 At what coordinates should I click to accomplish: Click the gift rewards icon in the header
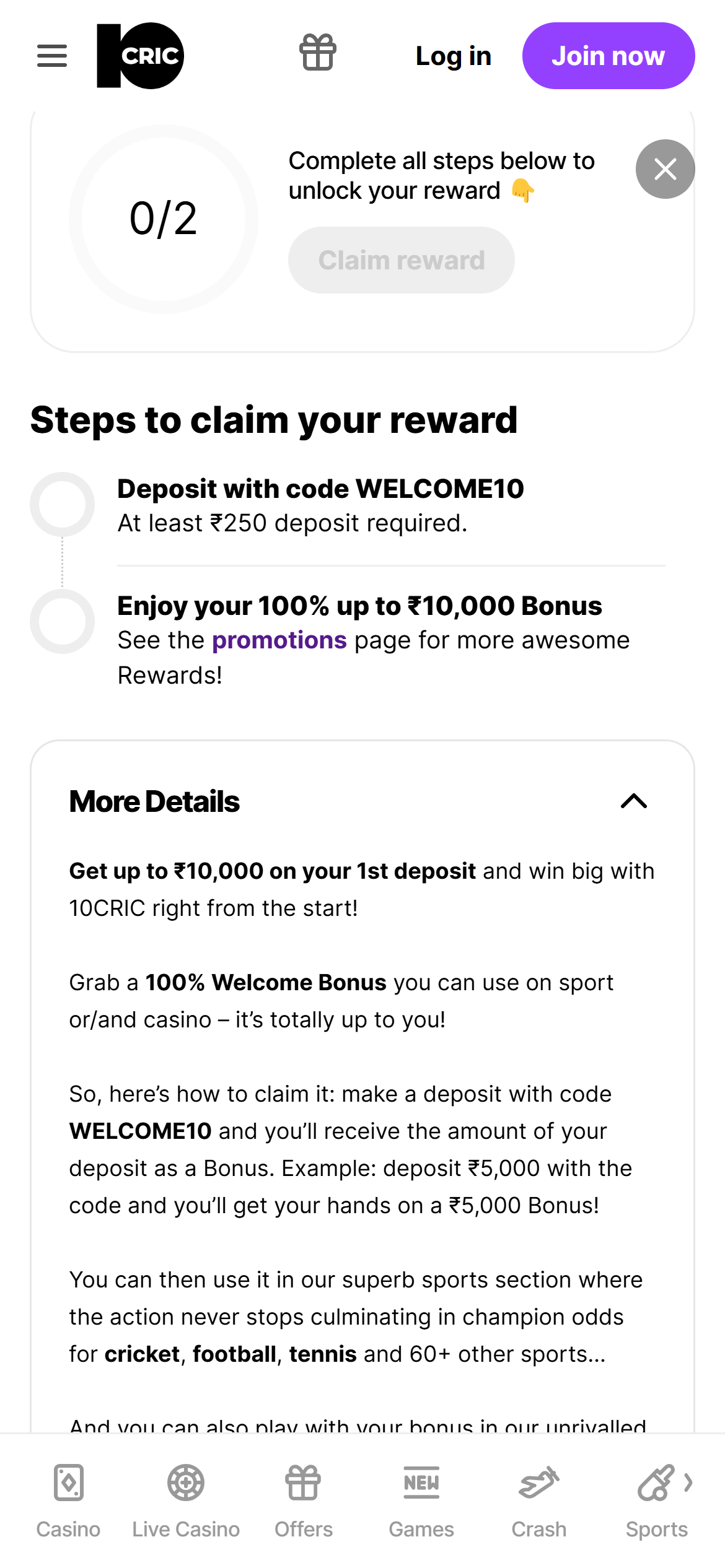coord(319,54)
